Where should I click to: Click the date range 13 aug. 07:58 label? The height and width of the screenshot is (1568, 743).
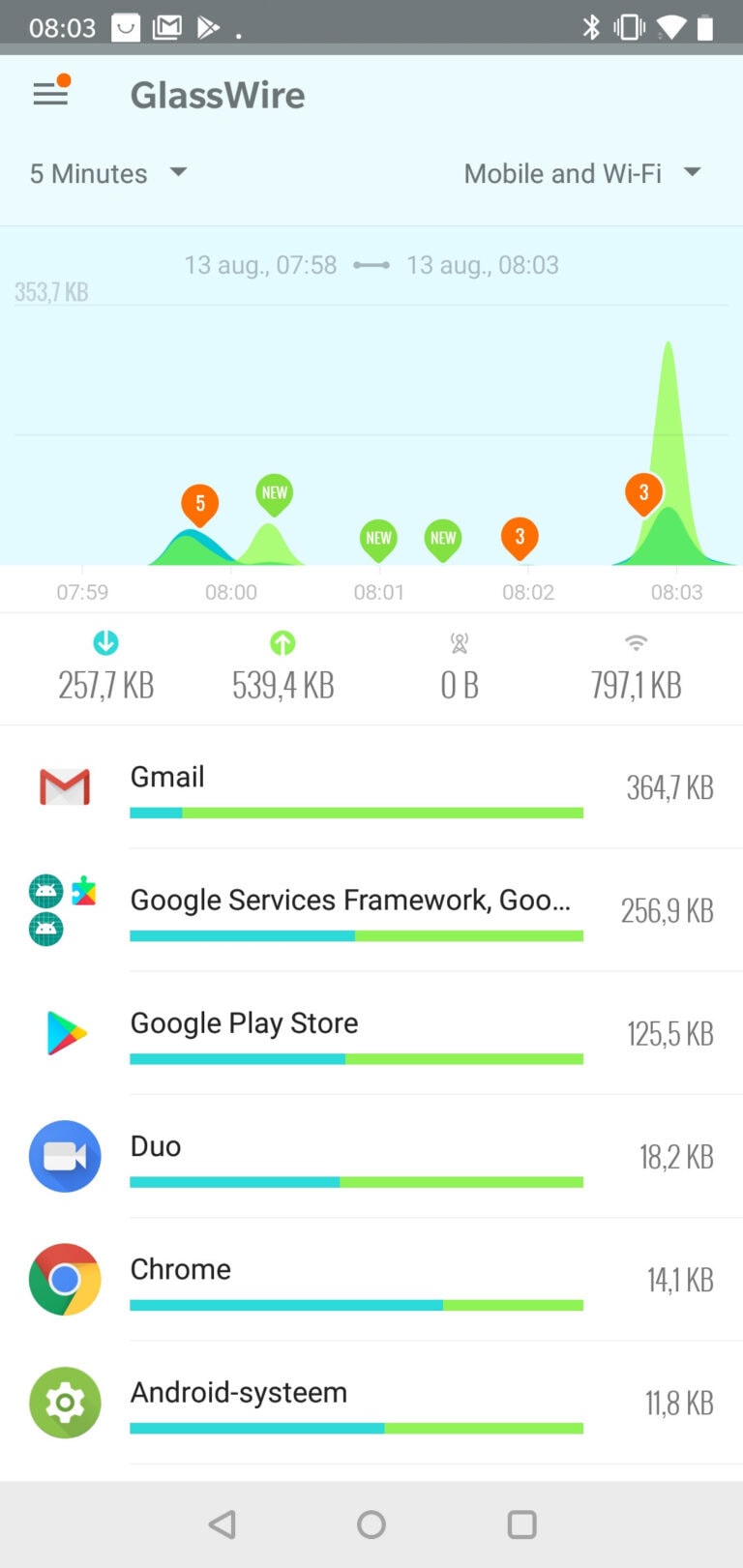[260, 264]
